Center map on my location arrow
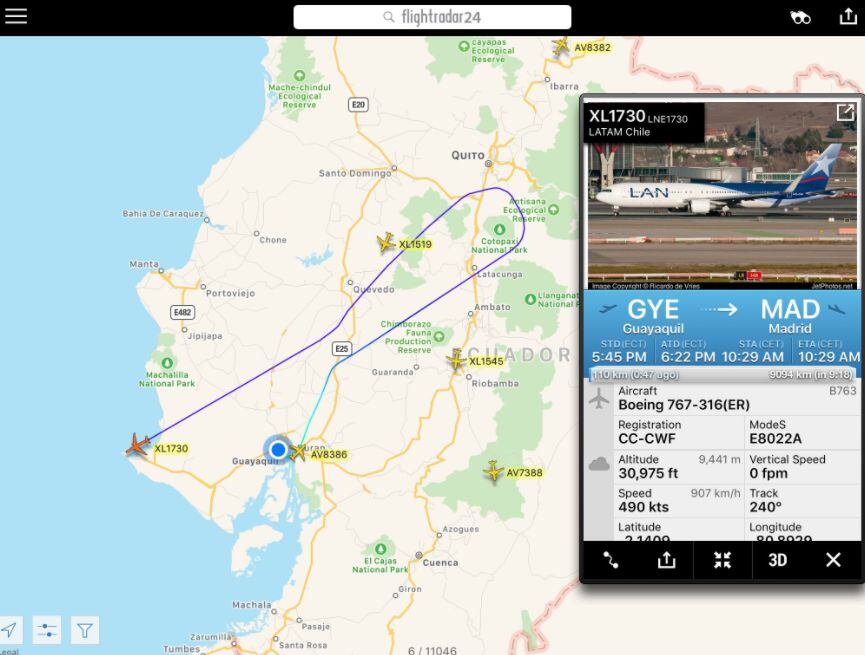Screen dimensions: 865x655 (10, 630)
